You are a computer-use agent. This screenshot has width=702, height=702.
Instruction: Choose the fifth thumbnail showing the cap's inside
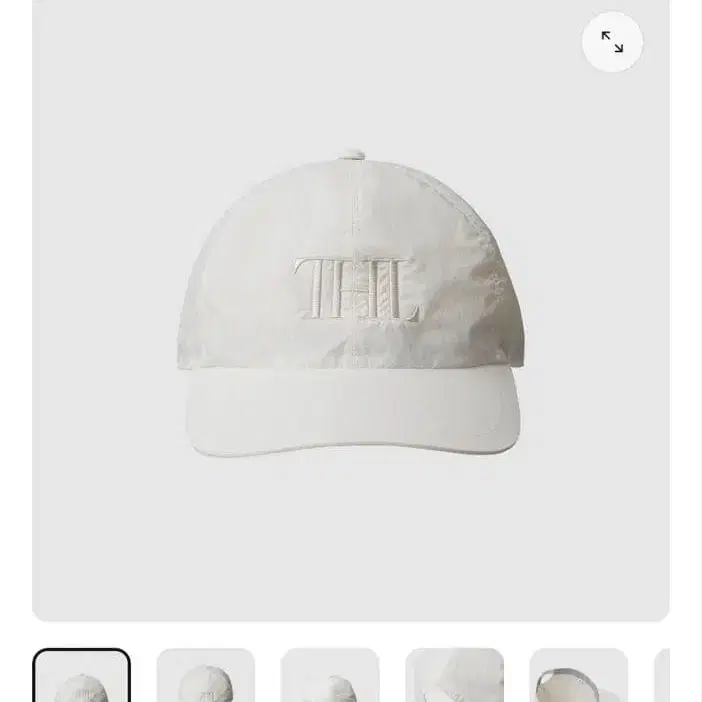click(578, 677)
